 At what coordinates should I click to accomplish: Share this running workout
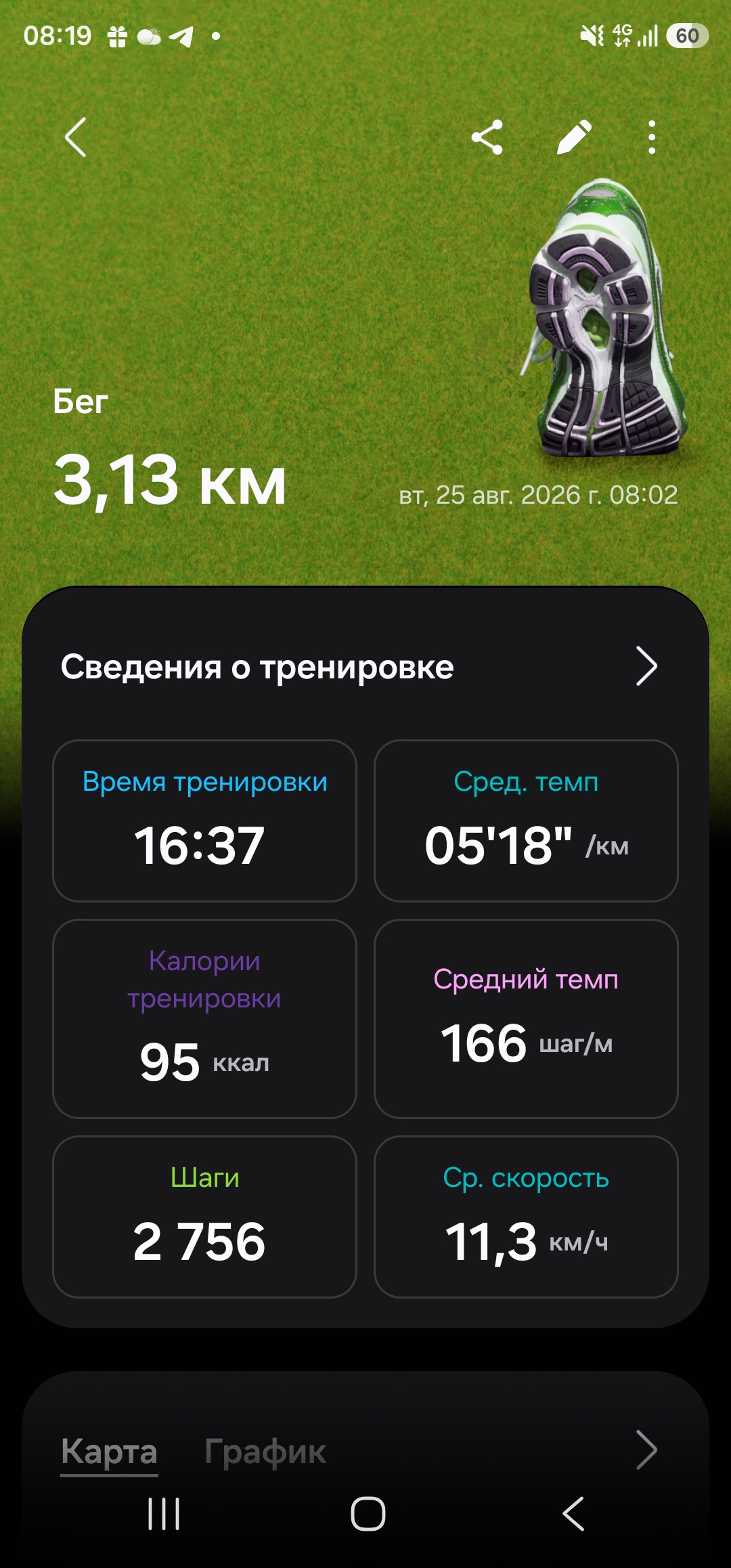(x=487, y=137)
